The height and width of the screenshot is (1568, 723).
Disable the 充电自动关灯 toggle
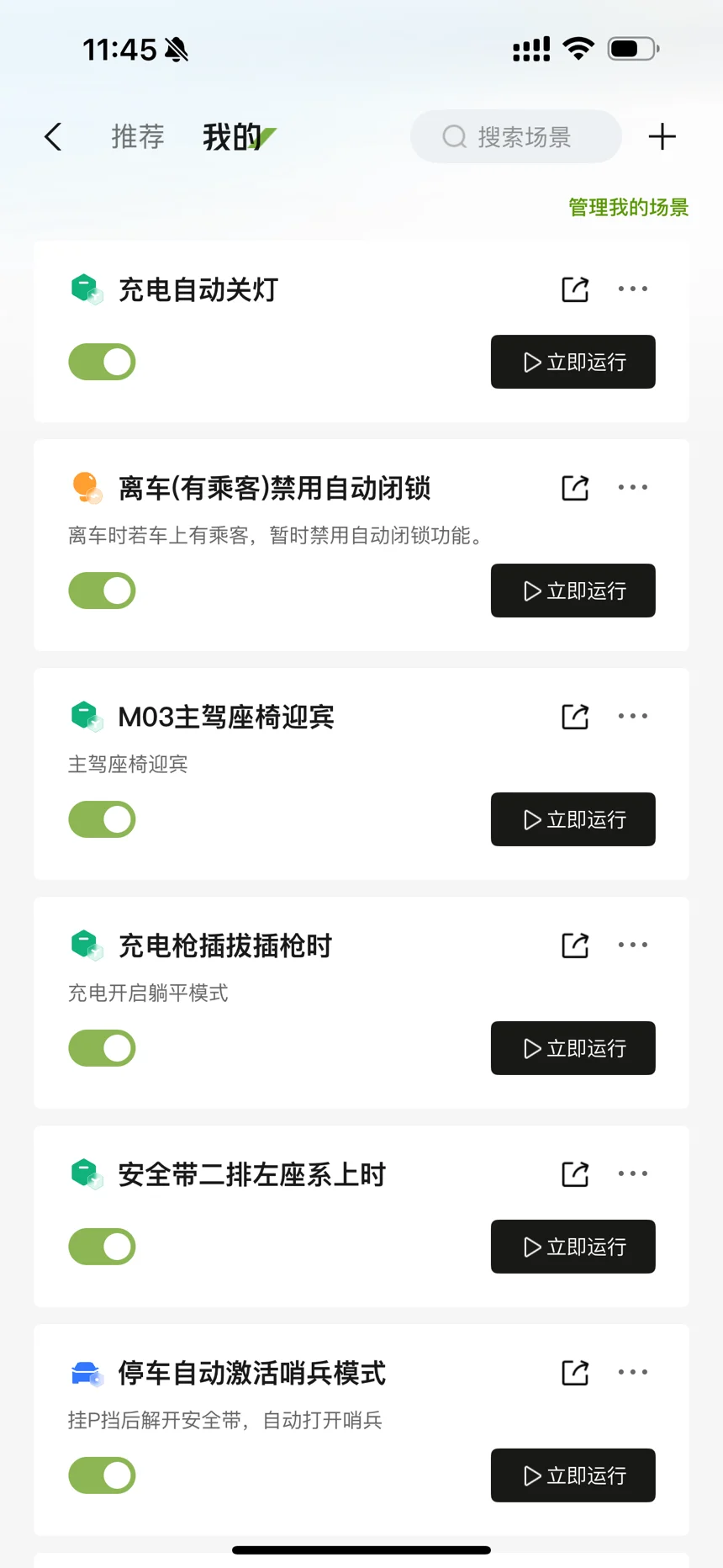[x=102, y=362]
